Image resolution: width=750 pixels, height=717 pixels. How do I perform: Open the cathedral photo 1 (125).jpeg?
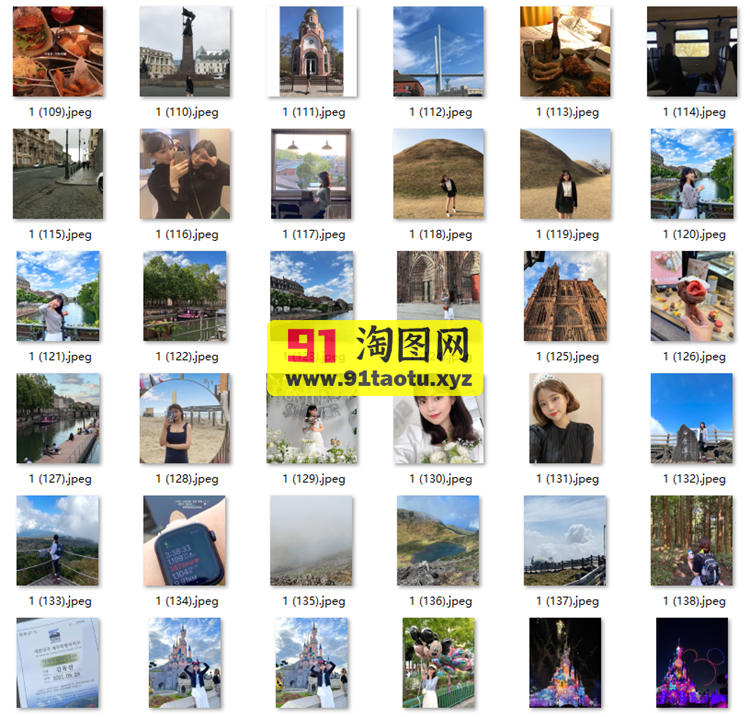(x=565, y=296)
